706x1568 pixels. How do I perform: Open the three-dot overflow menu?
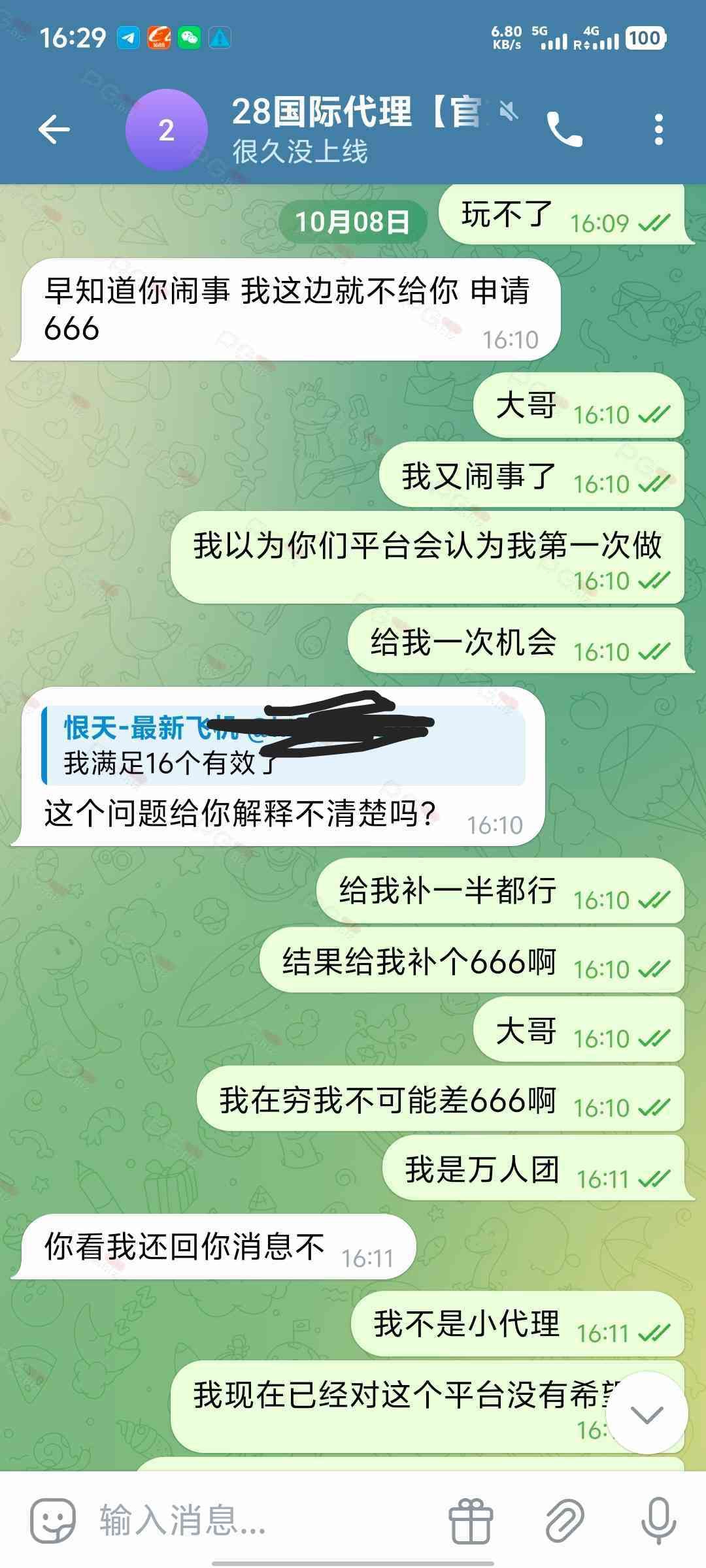point(658,129)
